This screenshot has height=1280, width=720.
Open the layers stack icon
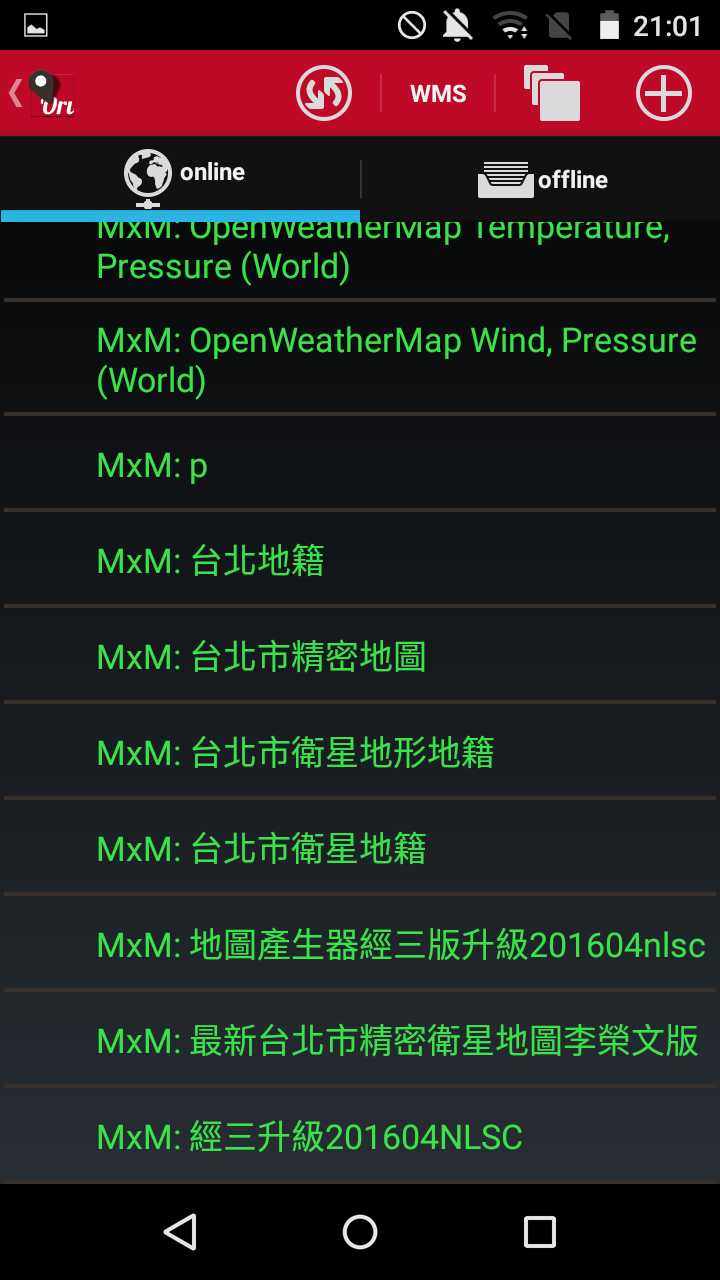pyautogui.click(x=552, y=94)
